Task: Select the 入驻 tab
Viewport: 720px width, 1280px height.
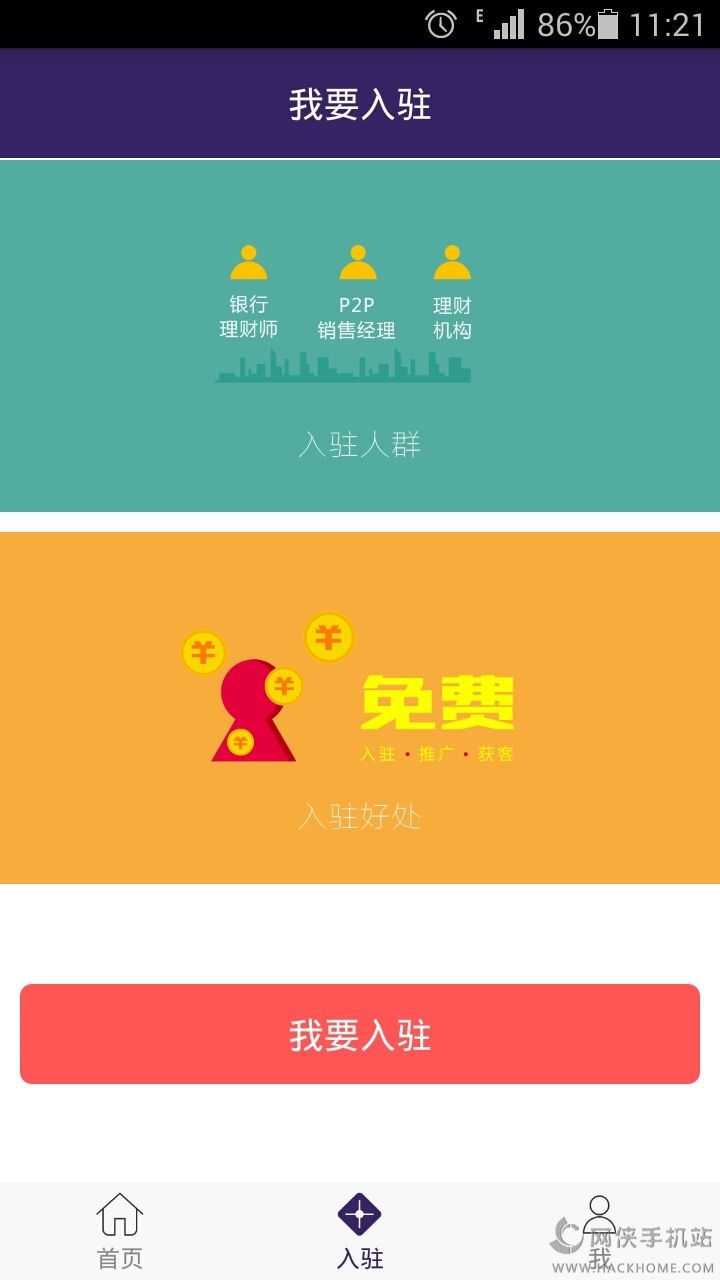Action: 360,1231
